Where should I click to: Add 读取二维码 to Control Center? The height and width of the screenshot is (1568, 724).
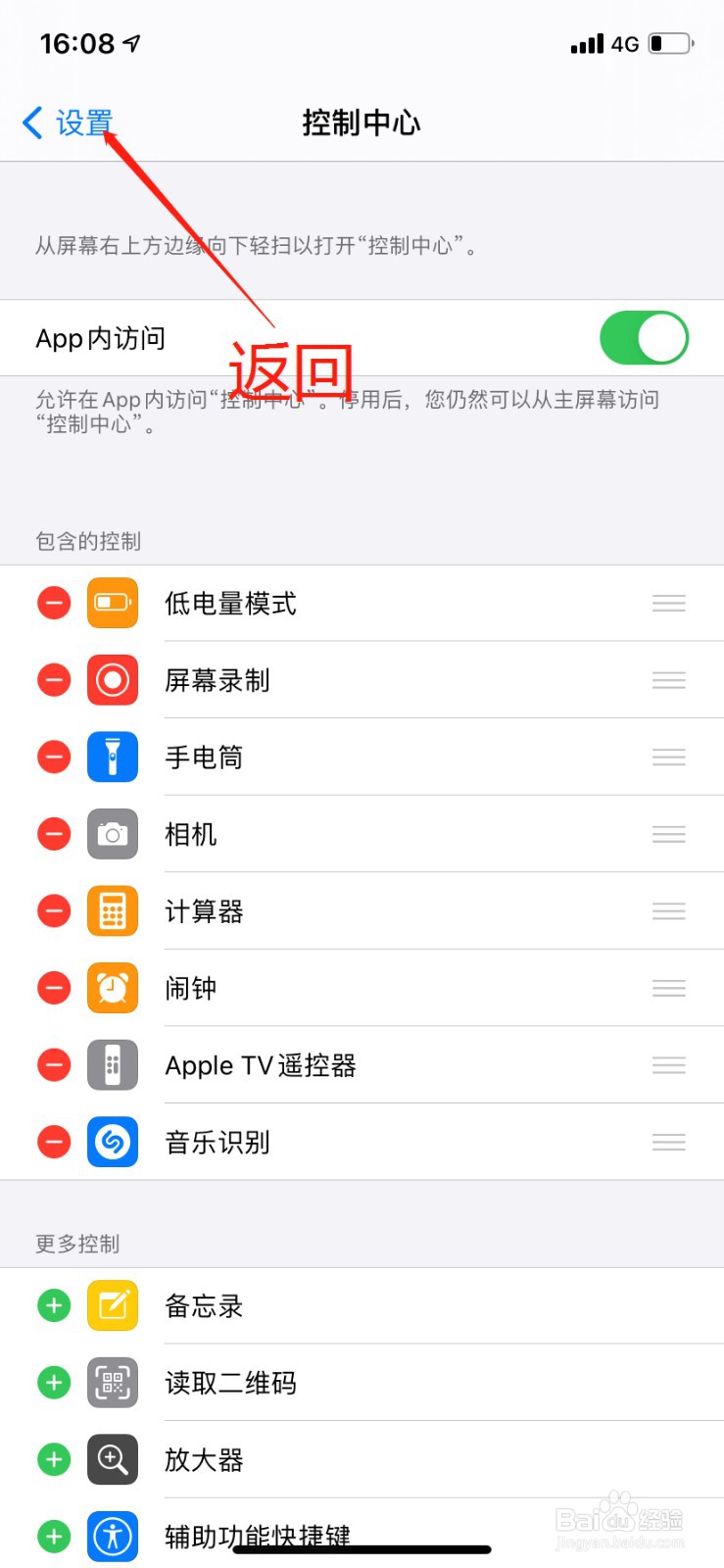pos(54,1383)
